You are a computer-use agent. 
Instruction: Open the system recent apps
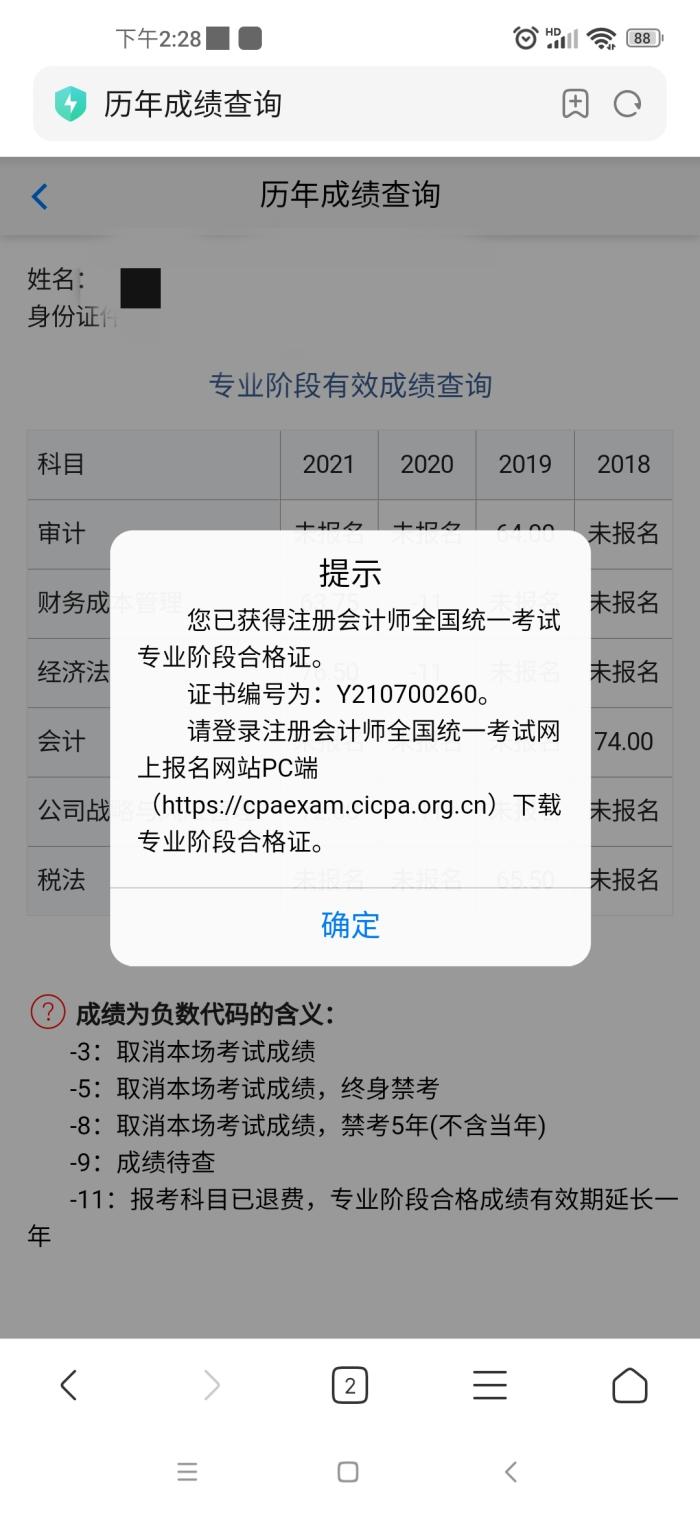[x=187, y=1471]
